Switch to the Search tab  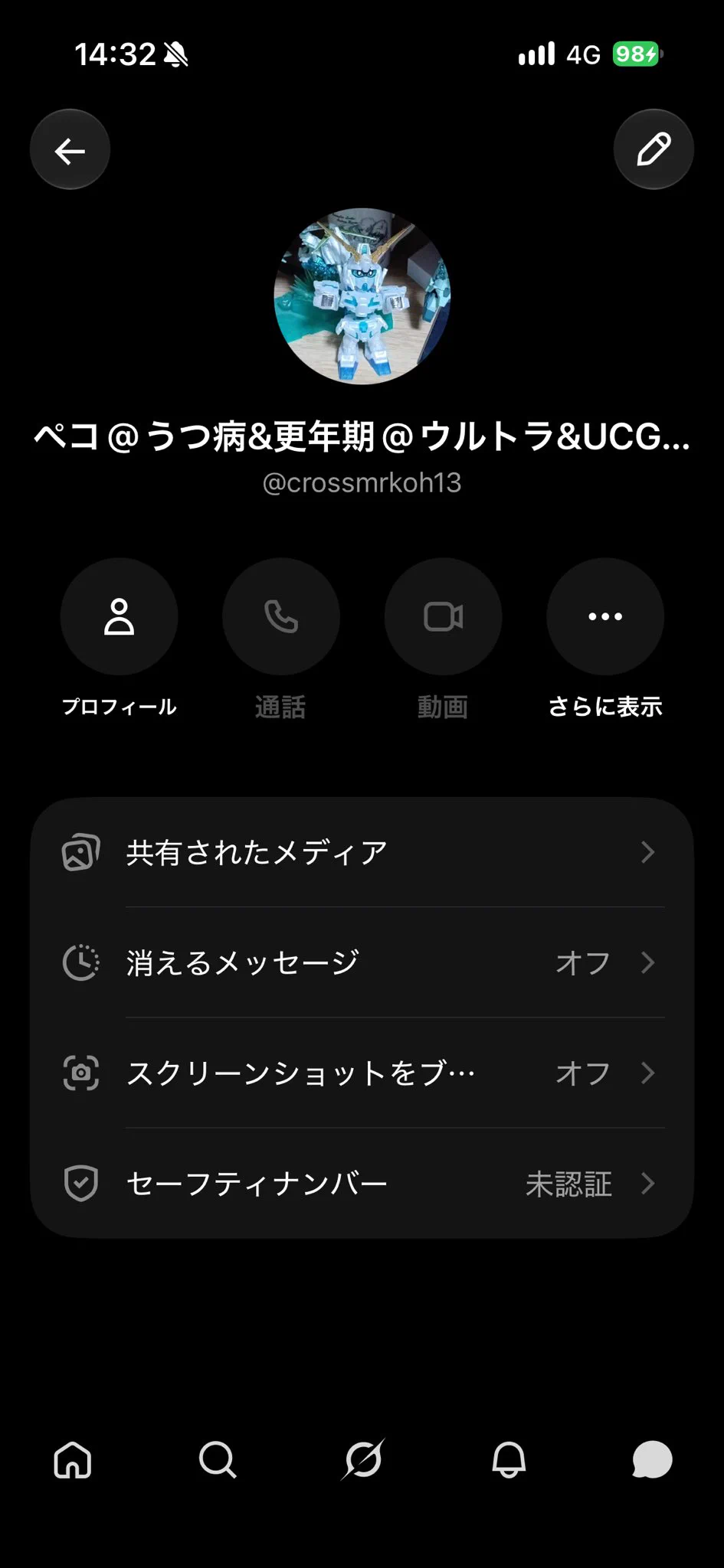(218, 1459)
